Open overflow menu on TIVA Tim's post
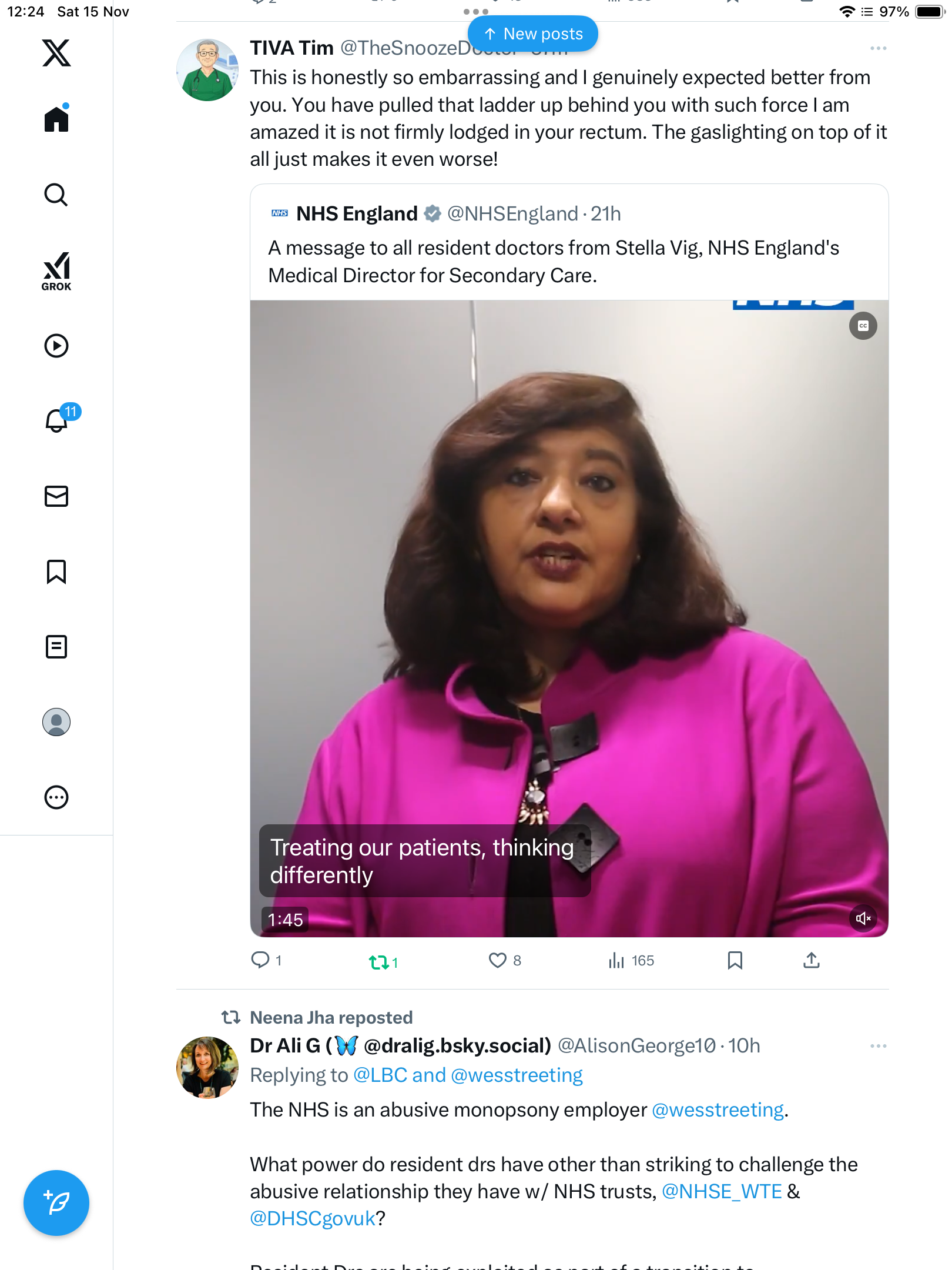Viewport: 952px width, 1270px height. tap(878, 48)
